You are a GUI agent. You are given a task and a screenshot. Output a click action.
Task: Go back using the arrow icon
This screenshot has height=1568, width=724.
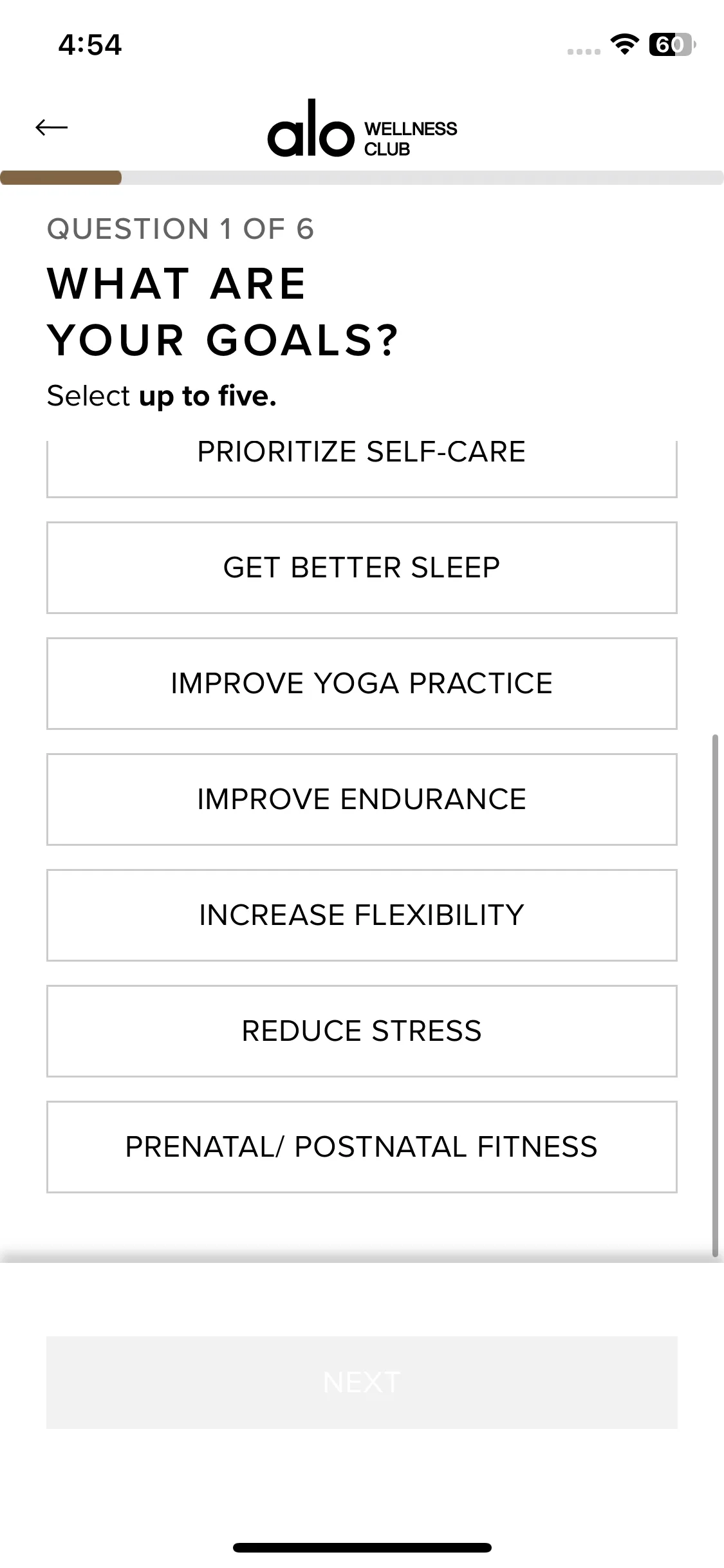pos(51,127)
